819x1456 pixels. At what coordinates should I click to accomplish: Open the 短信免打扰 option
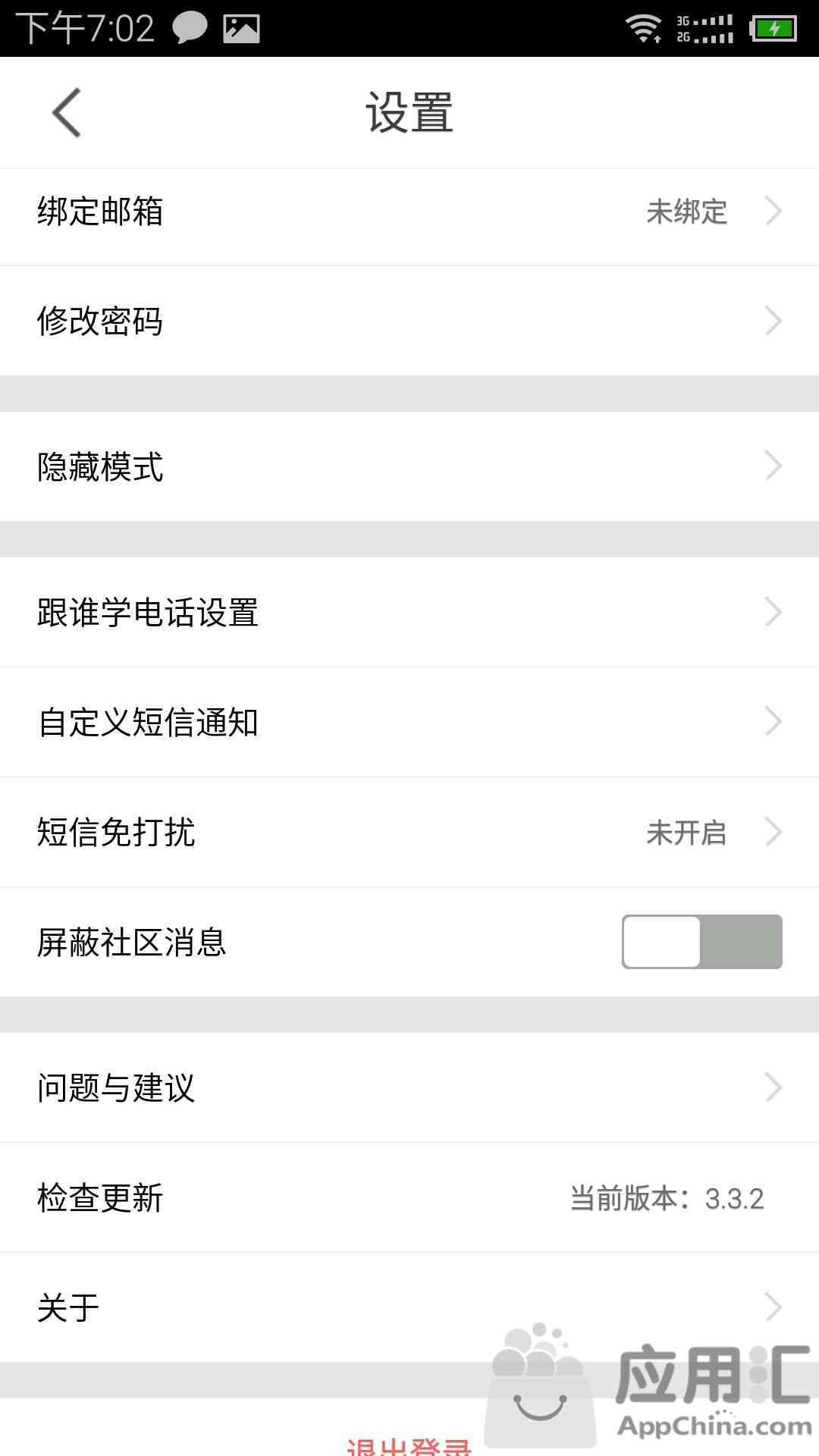[x=409, y=832]
